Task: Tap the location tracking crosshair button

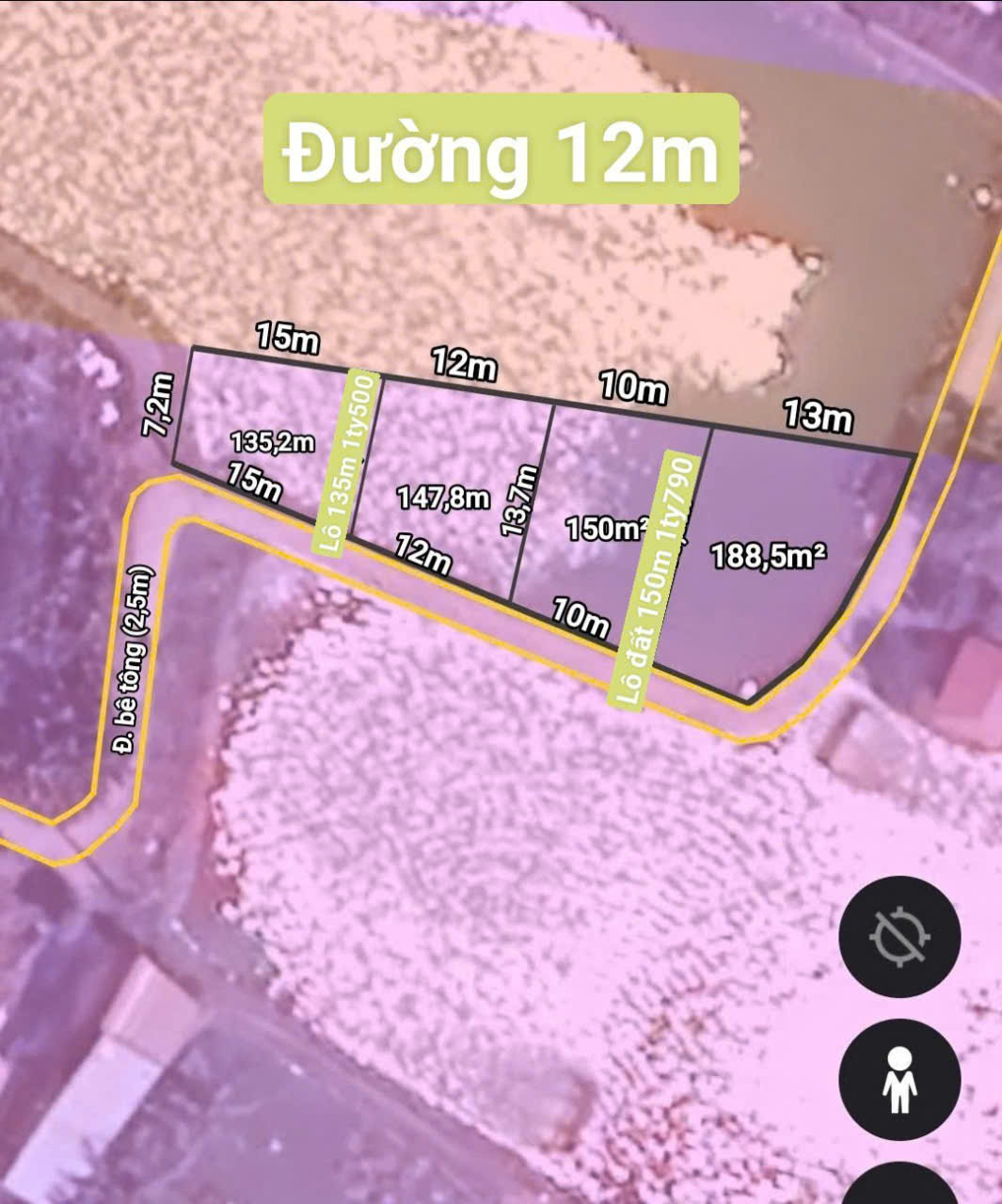Action: [x=899, y=937]
